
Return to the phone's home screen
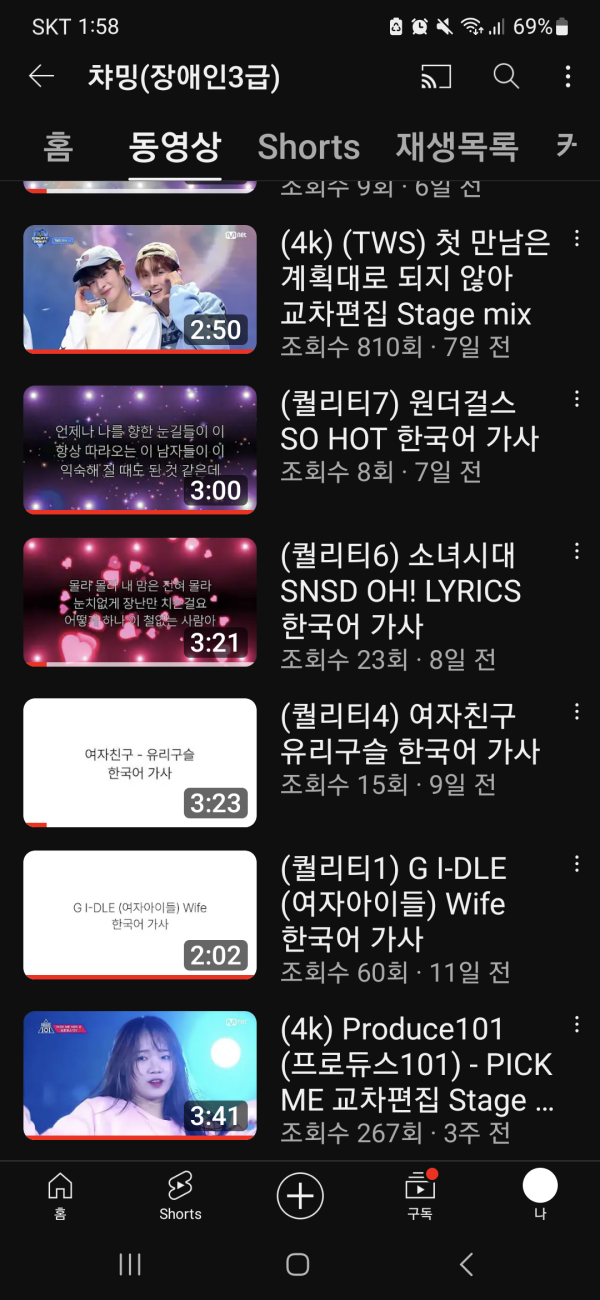298,1264
